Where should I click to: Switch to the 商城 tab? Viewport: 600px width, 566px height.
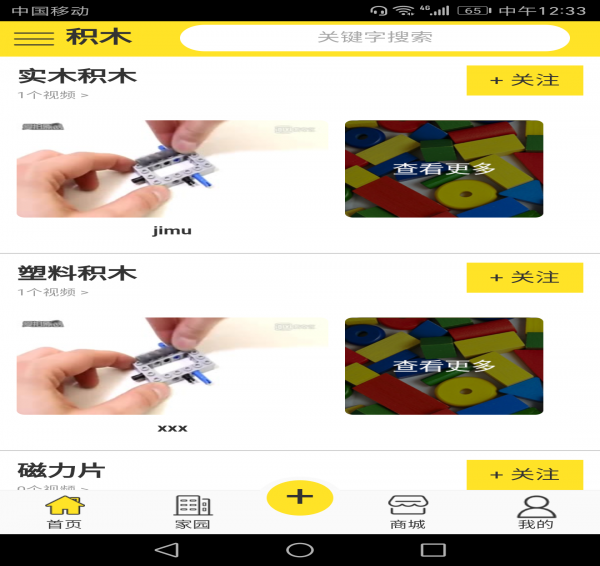407,512
